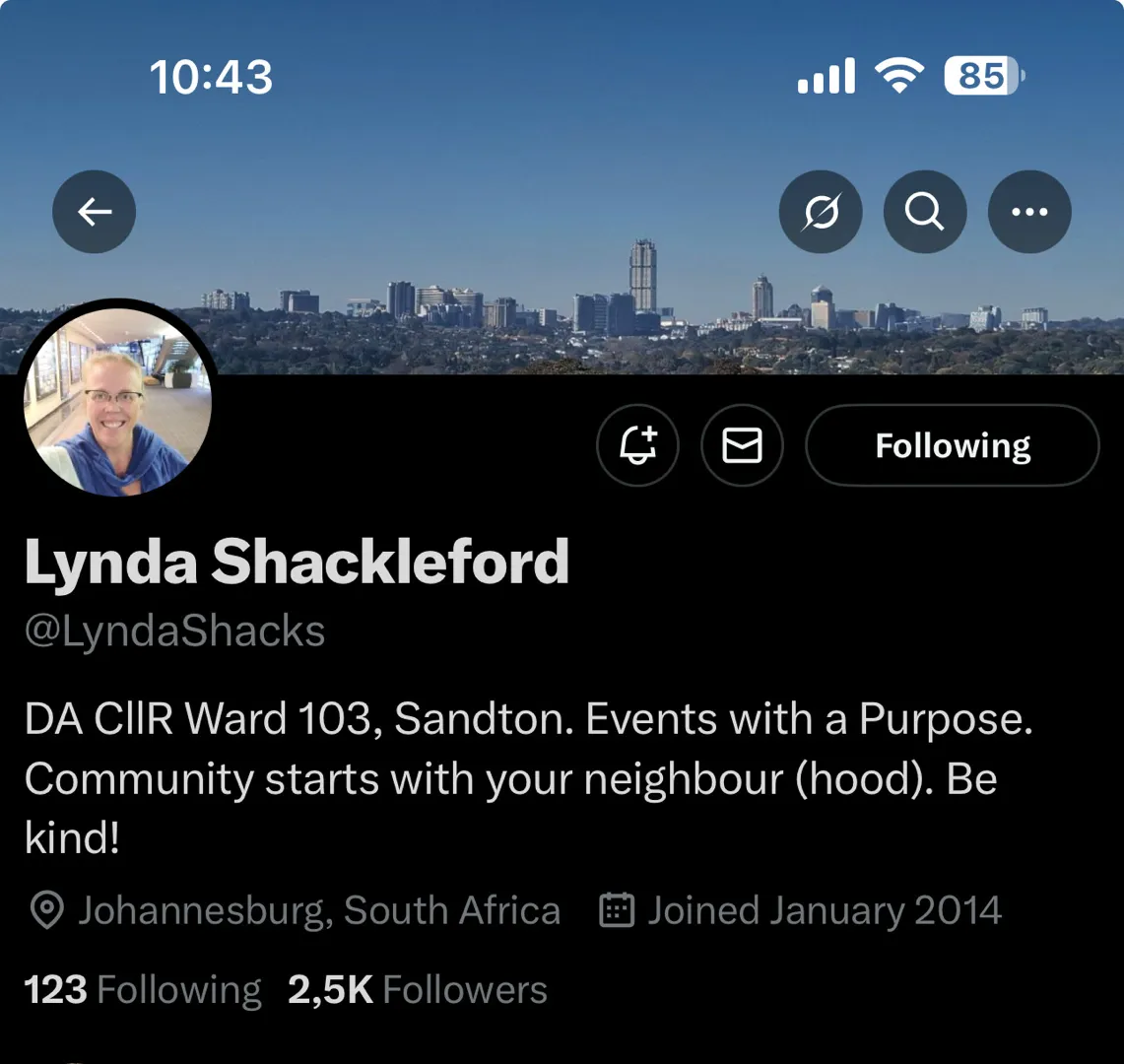View the 2,5K Followers list
This screenshot has width=1124, height=1064.
[x=418, y=990]
